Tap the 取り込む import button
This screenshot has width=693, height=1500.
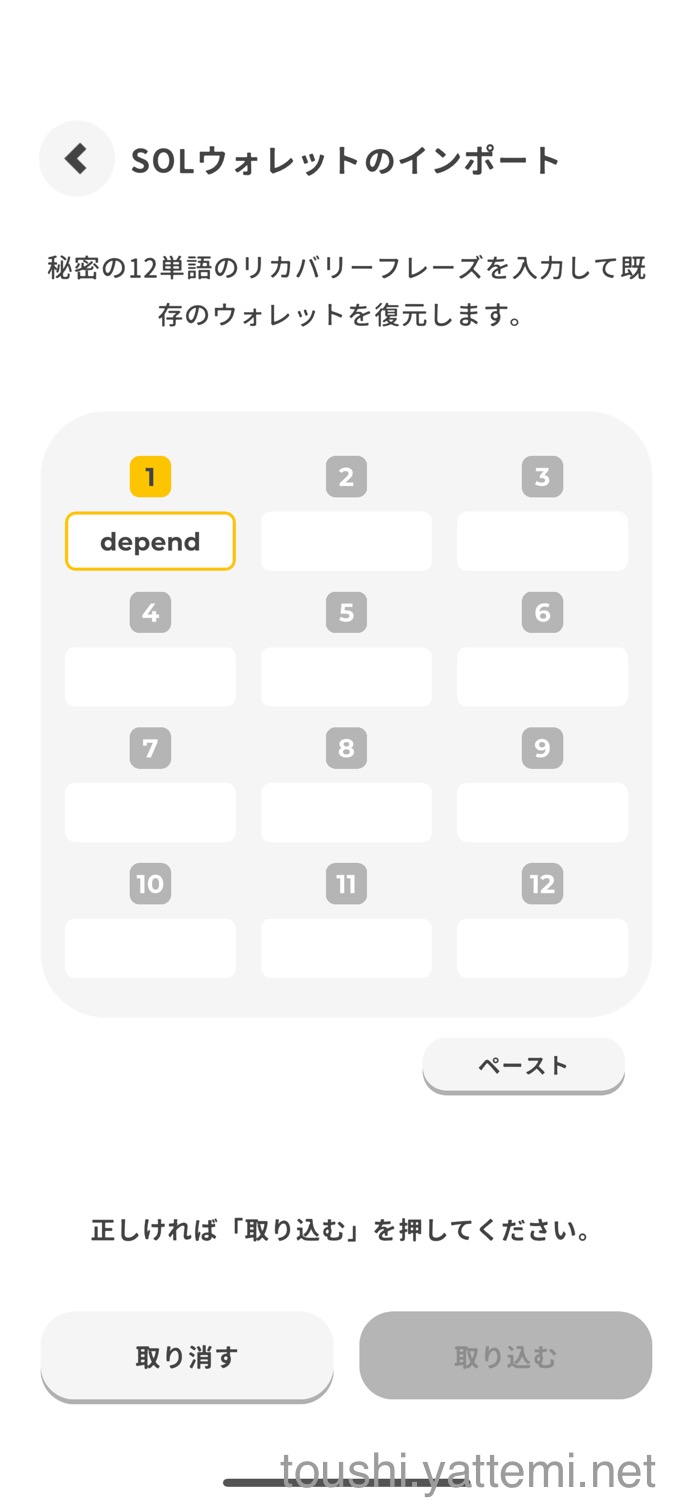click(x=505, y=1356)
